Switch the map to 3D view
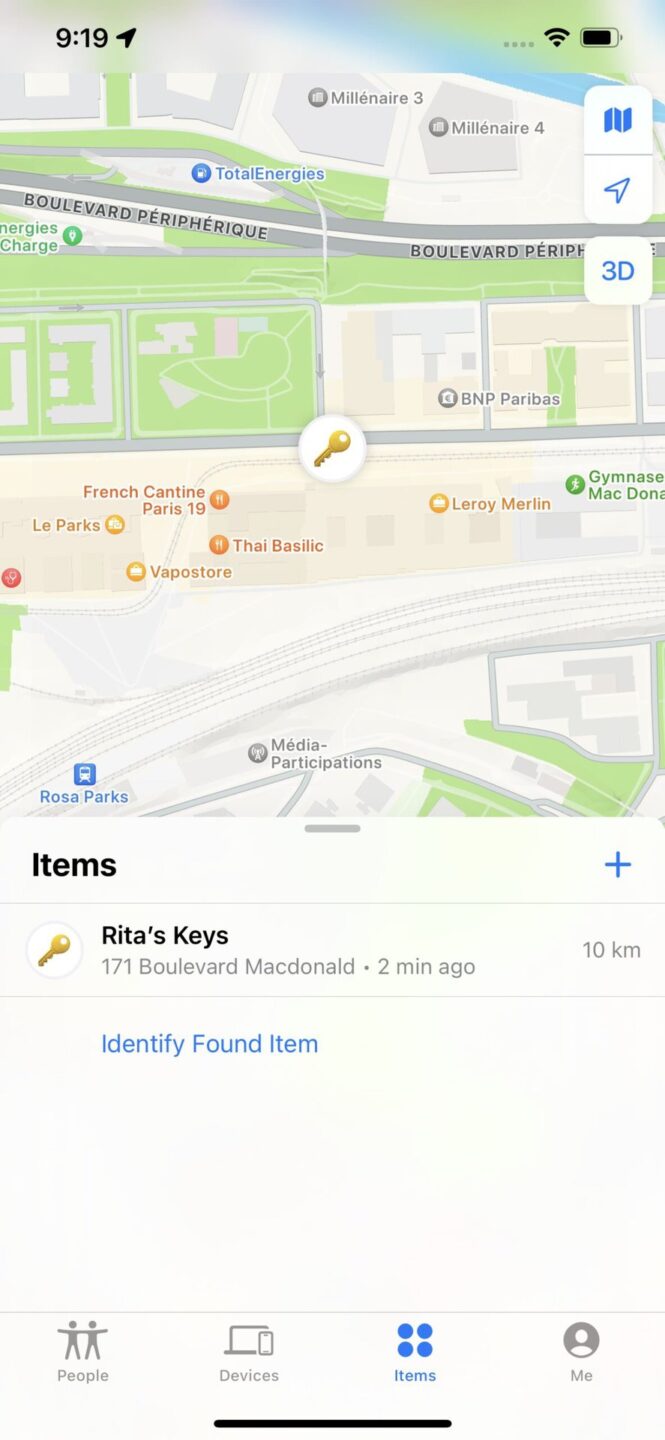This screenshot has height=1440, width=665. pos(618,270)
